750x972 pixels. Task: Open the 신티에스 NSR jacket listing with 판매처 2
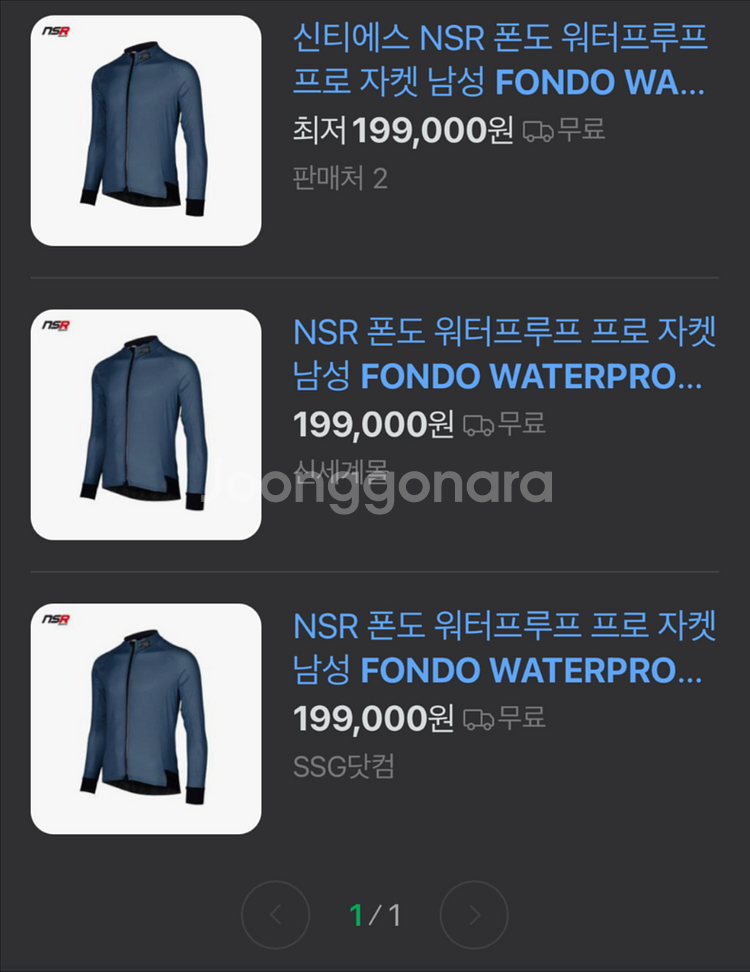[x=500, y=60]
